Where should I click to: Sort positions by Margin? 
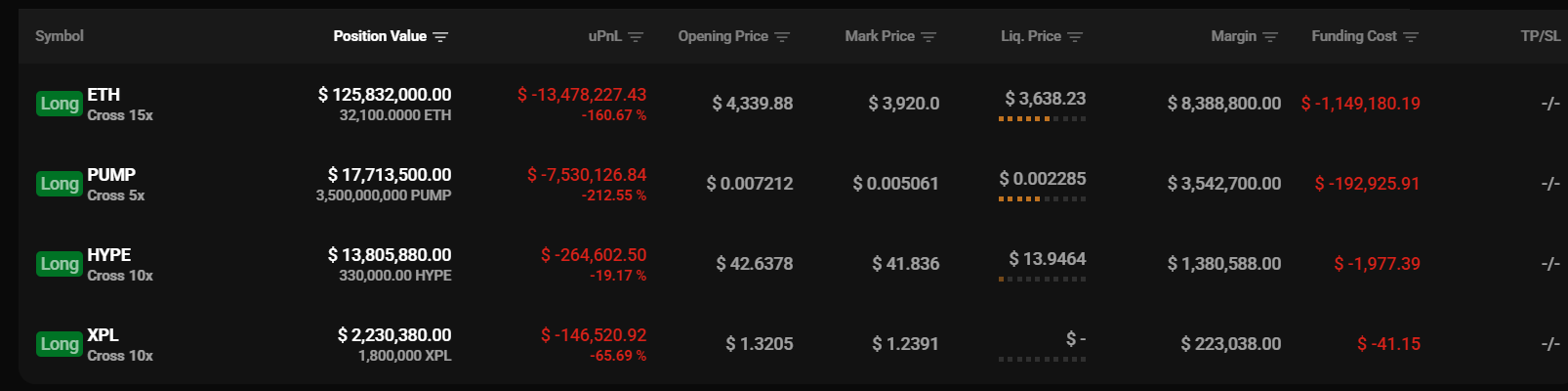coord(1270,37)
